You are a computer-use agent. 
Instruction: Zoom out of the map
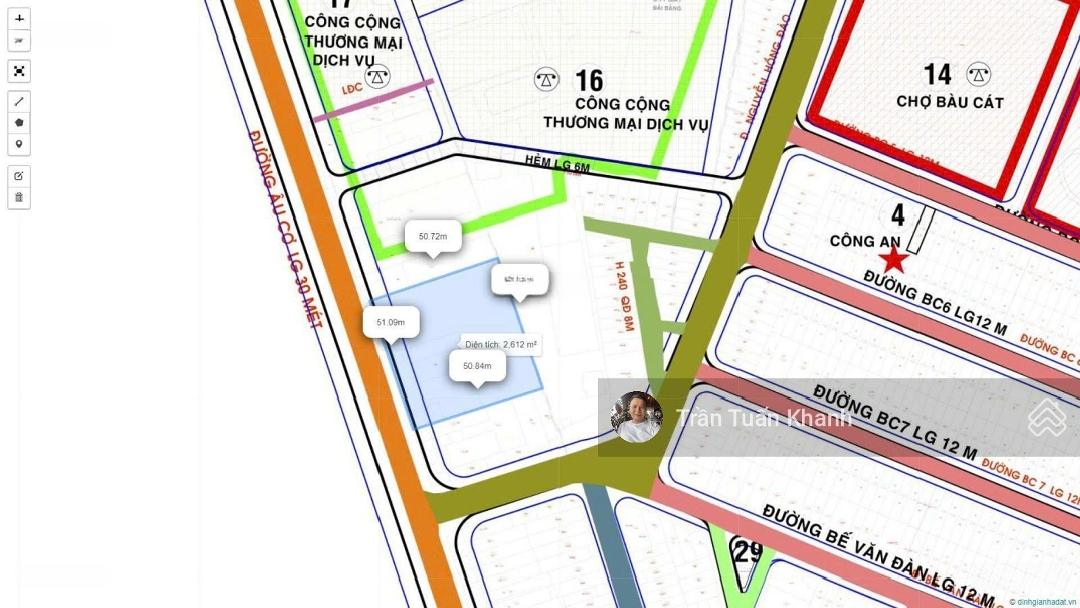tap(19, 41)
